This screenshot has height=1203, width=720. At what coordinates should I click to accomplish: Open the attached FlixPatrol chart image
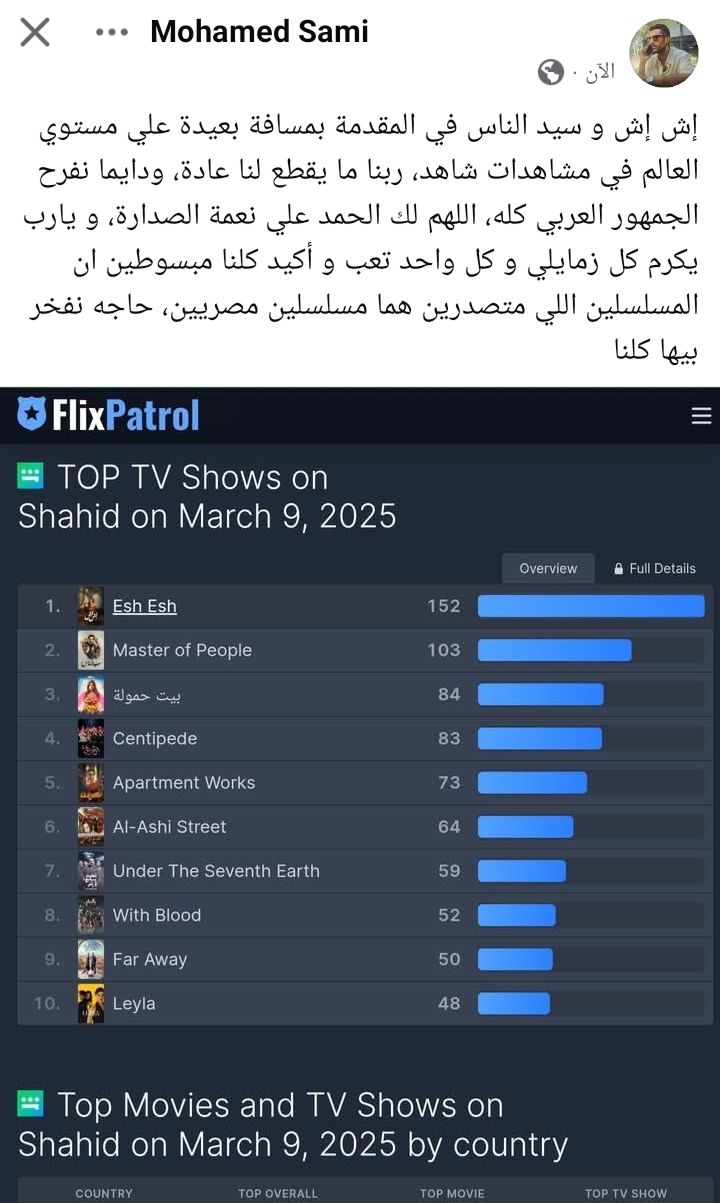pyautogui.click(x=360, y=795)
